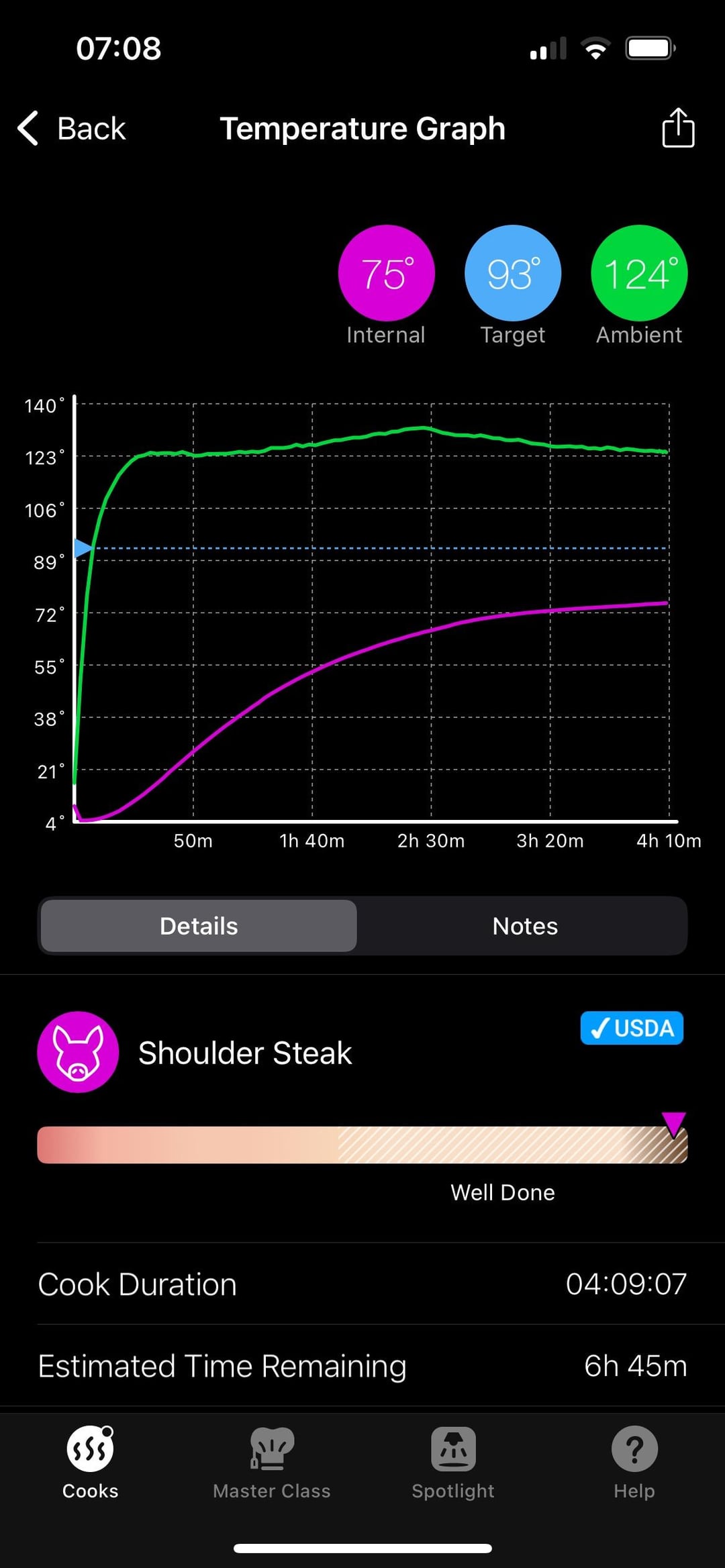The width and height of the screenshot is (725, 1568).
Task: Switch to the Notes segment
Action: [x=525, y=926]
